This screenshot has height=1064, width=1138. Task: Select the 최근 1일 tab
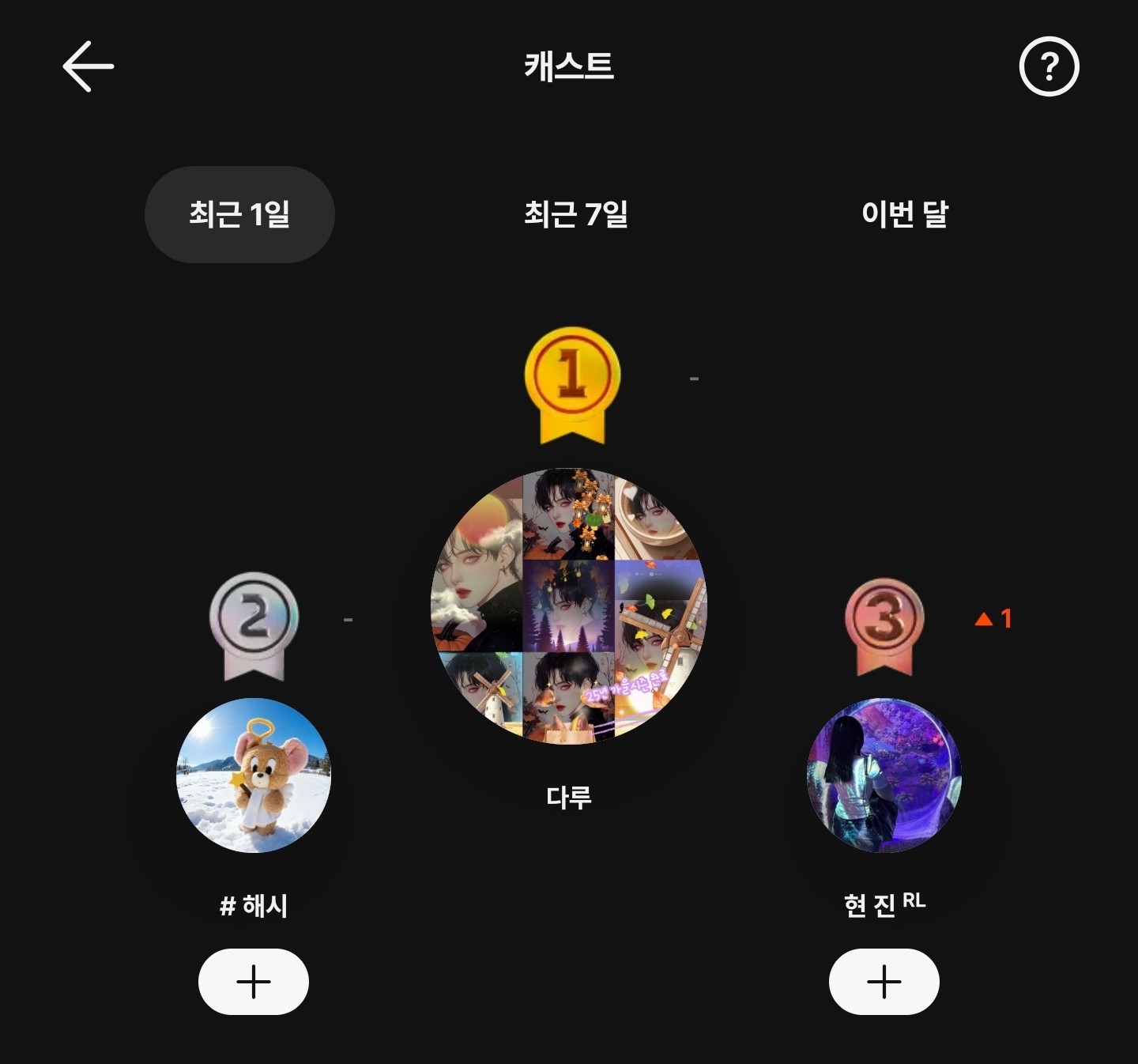tap(239, 214)
